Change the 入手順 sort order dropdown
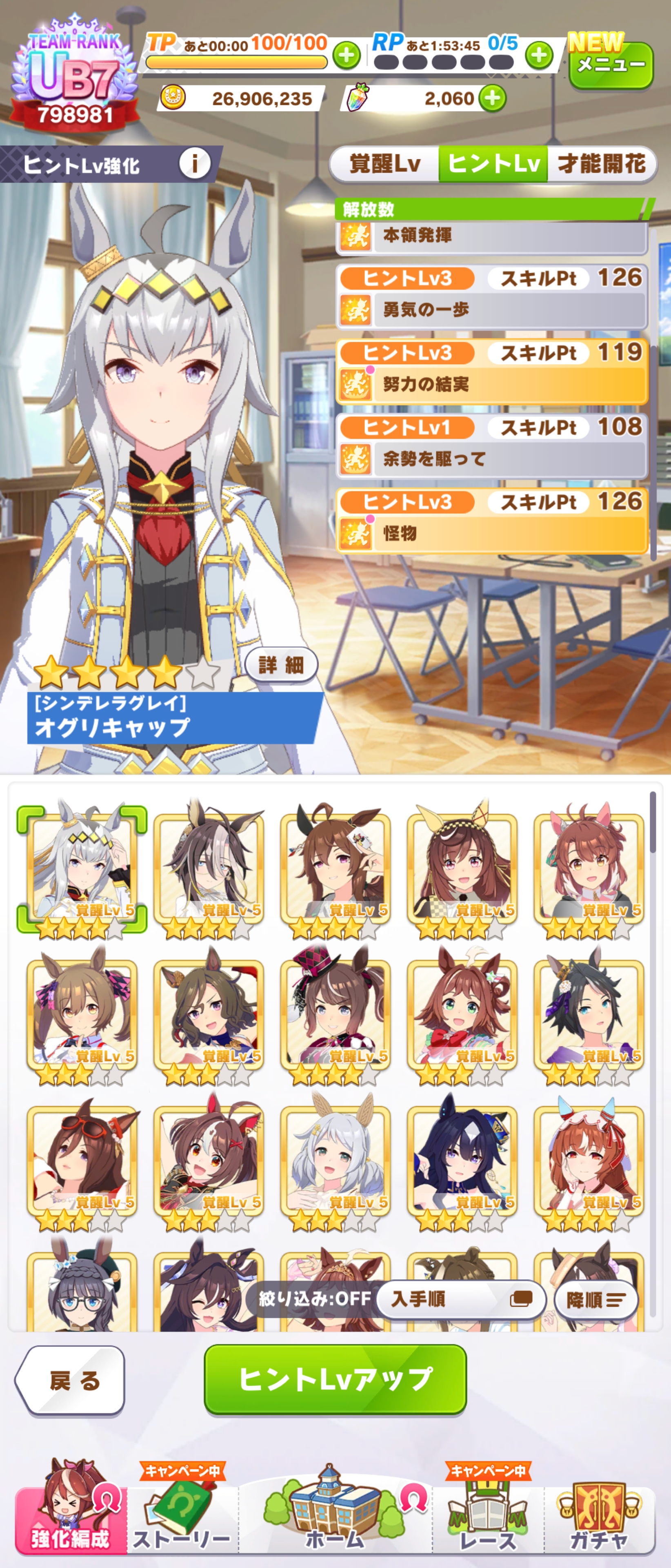Viewport: 671px width, 1568px height. pyautogui.click(x=460, y=1300)
